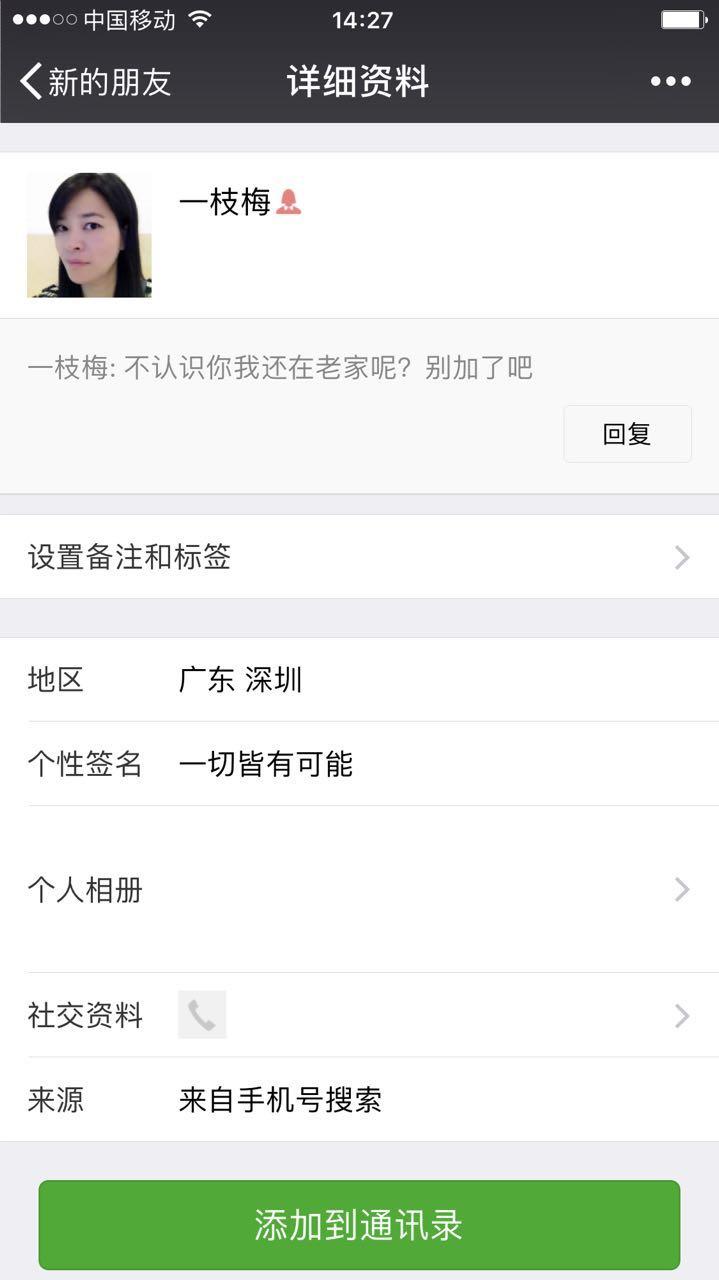The image size is (719, 1280).
Task: Open 设置备注和标签
Action: pos(359,557)
